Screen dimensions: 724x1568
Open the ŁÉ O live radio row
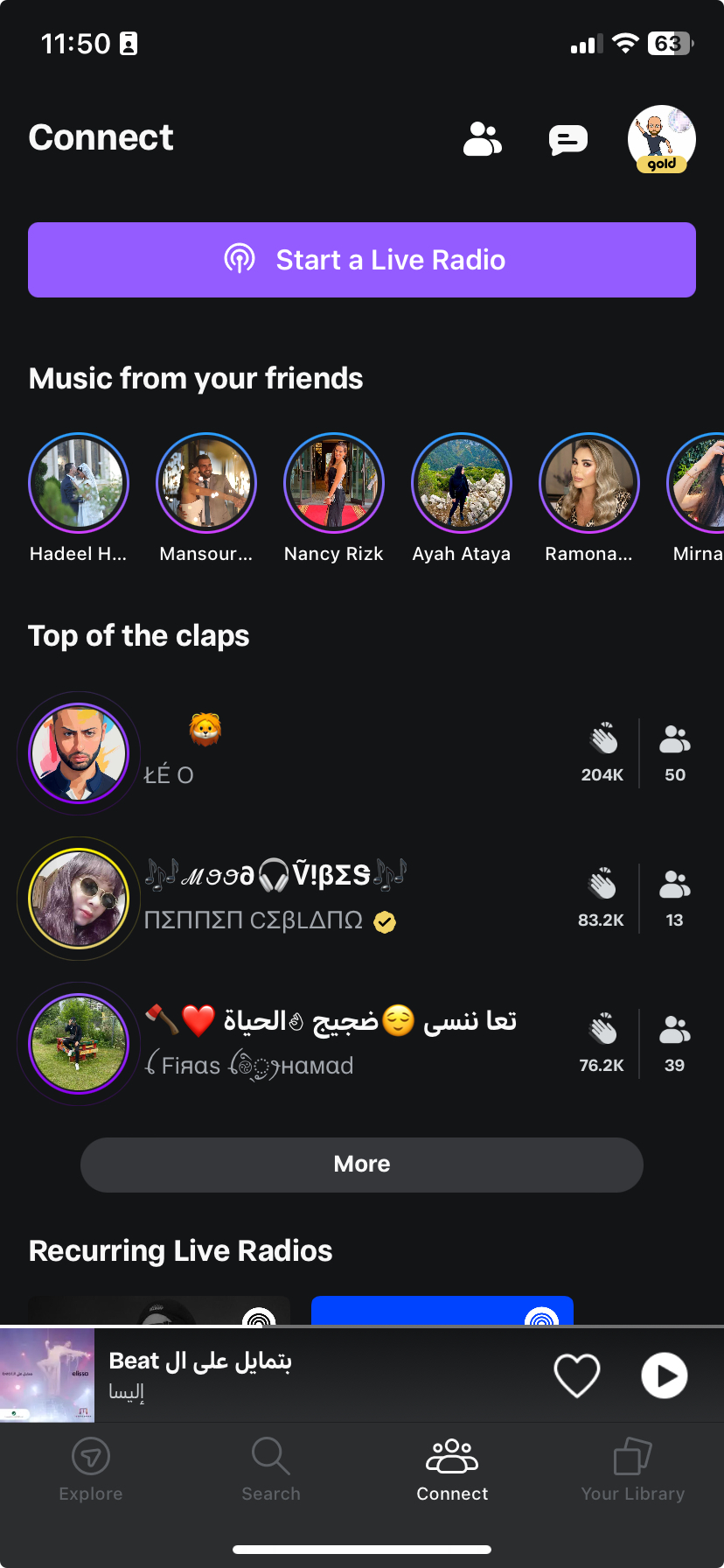[362, 753]
